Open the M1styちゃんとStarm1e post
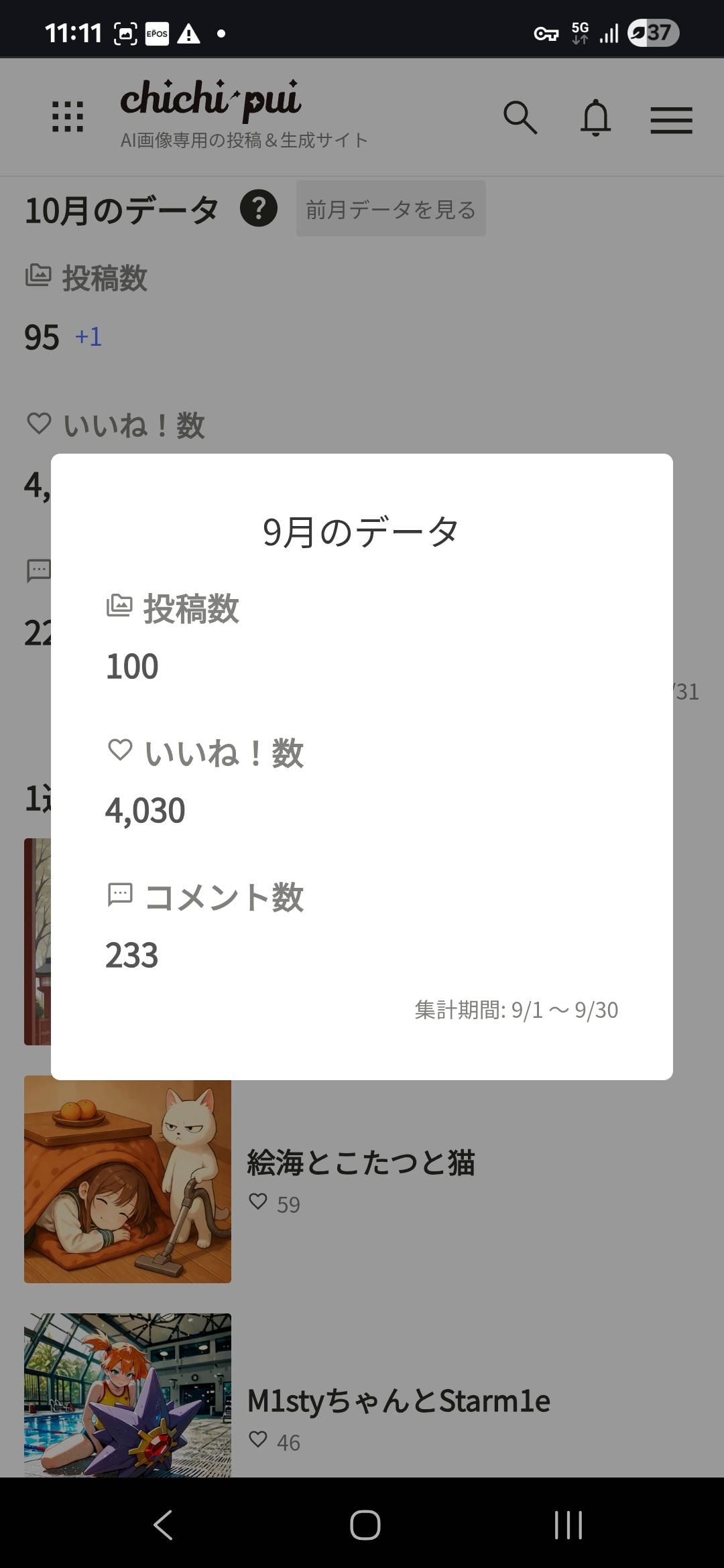This screenshot has width=724, height=1568. pyautogui.click(x=398, y=1400)
